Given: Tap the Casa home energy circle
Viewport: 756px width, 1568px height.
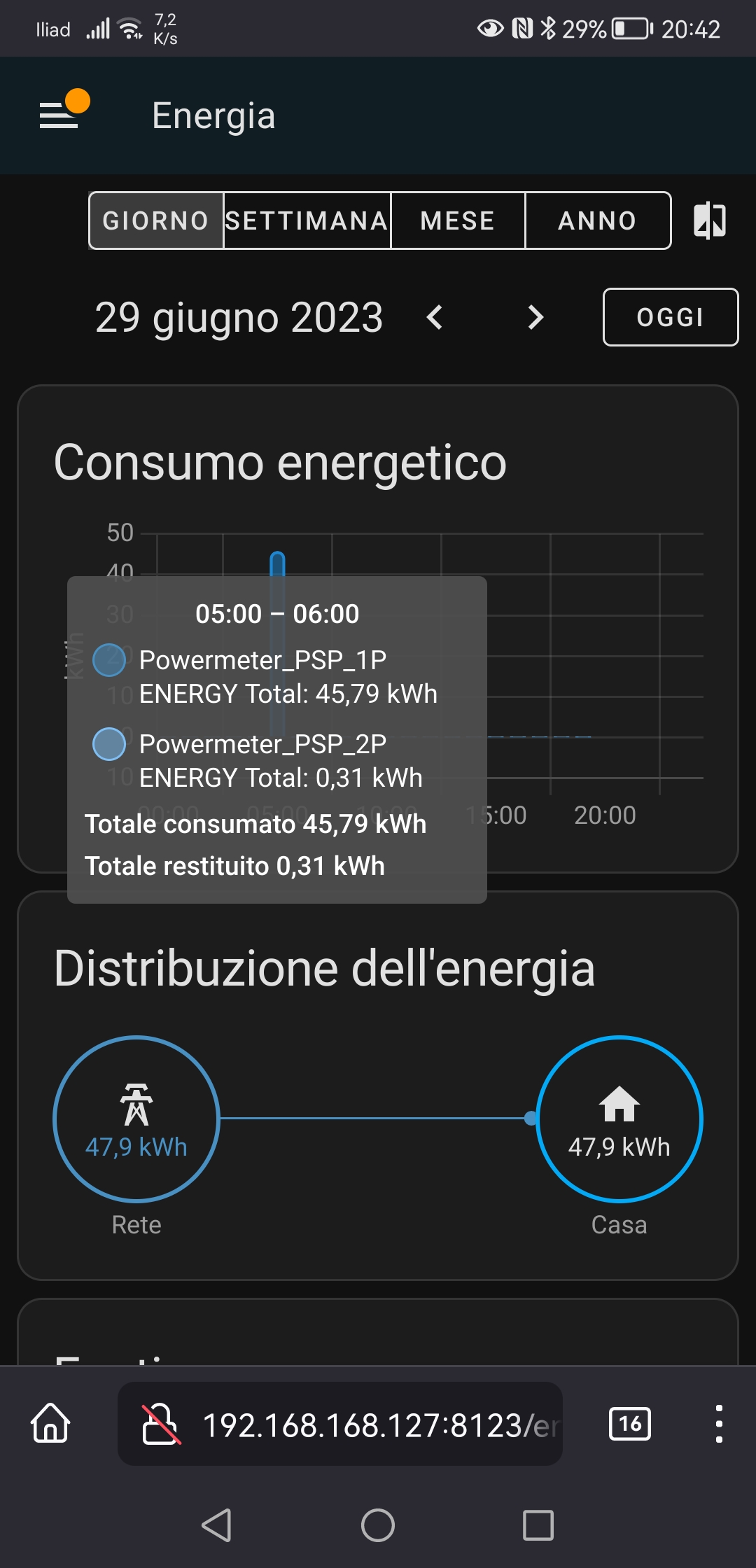Looking at the screenshot, I should click(x=619, y=1119).
